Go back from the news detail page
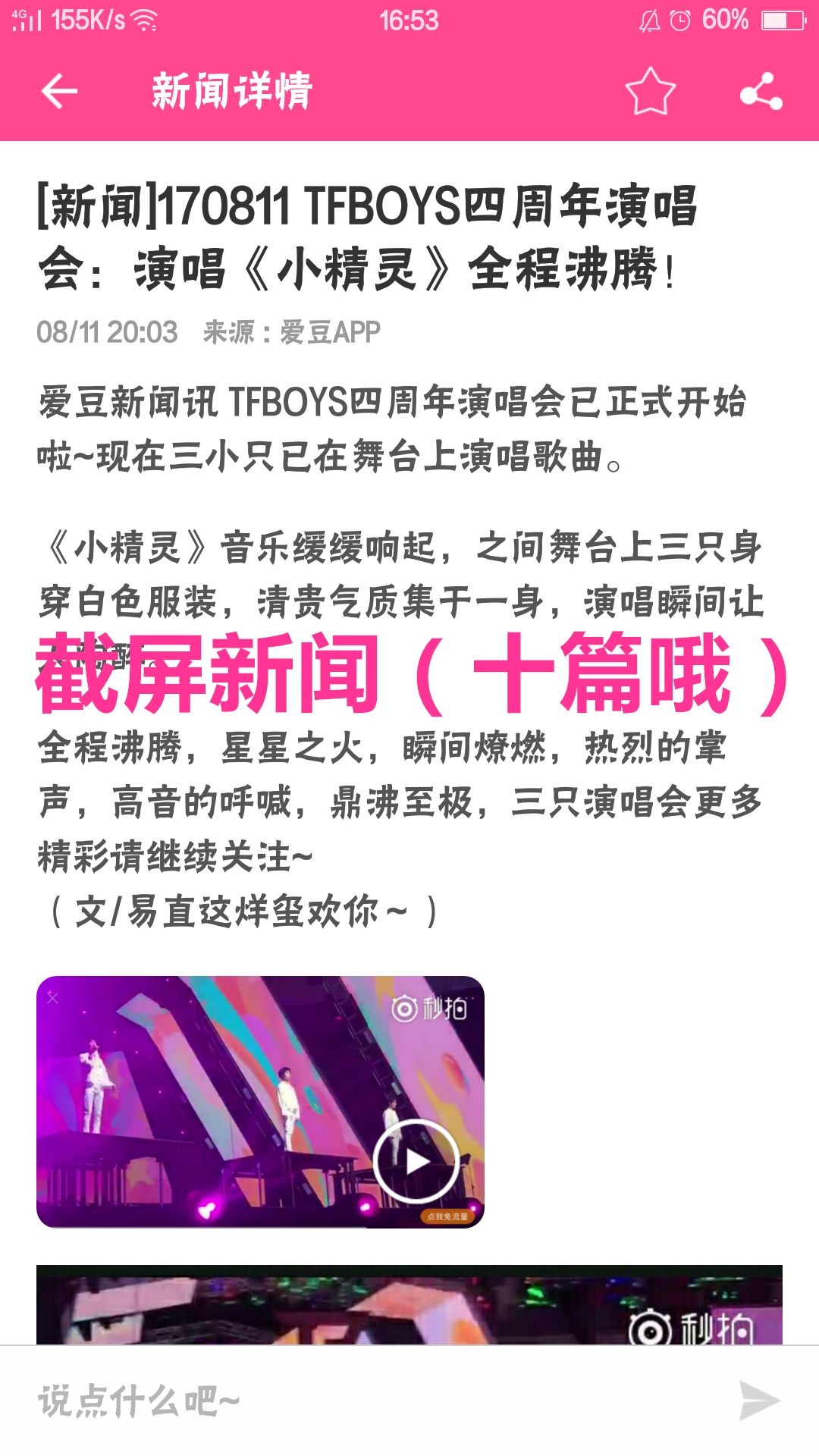 (59, 92)
